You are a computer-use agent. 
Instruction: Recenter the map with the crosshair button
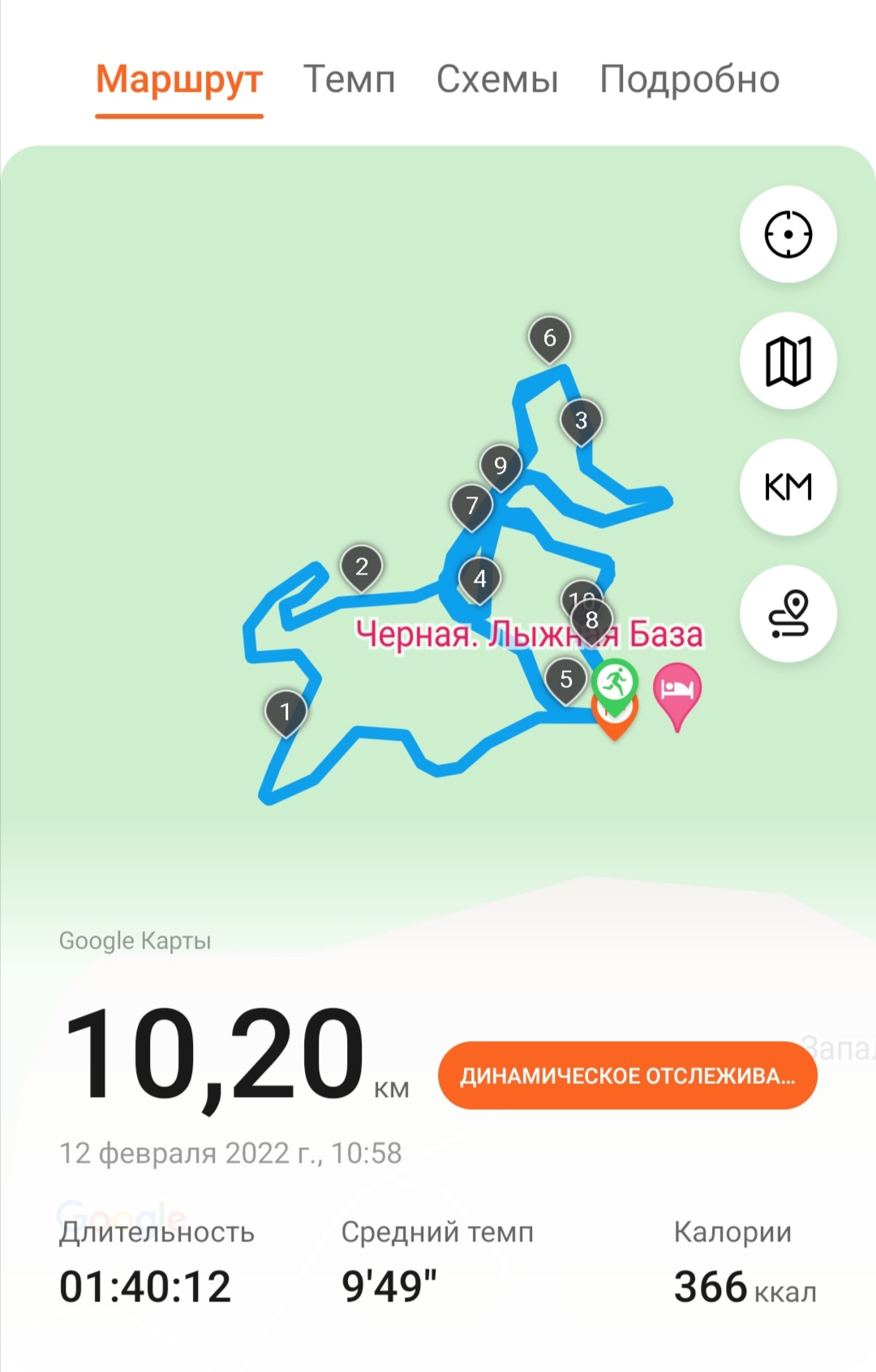click(x=788, y=234)
